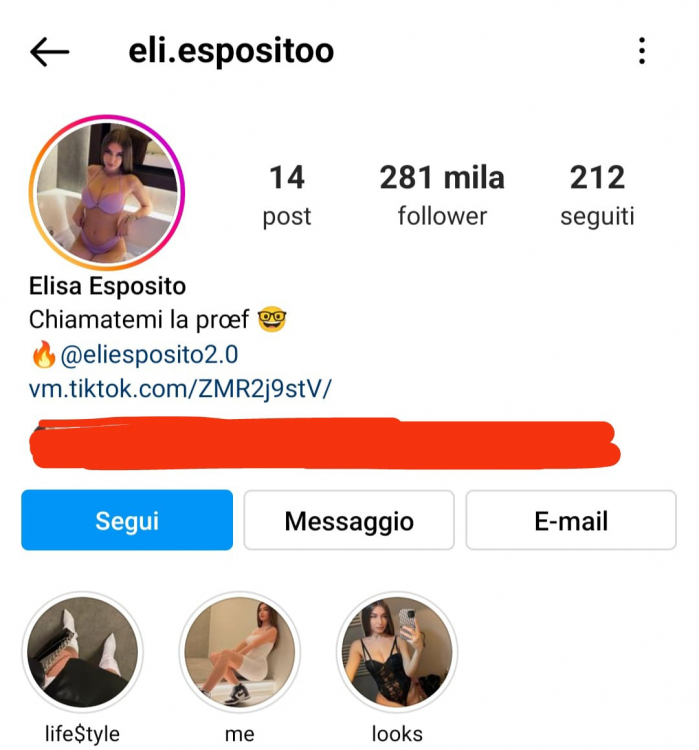The image size is (699, 750).
Task: Open the vm.tiktok.com link
Action: point(180,388)
